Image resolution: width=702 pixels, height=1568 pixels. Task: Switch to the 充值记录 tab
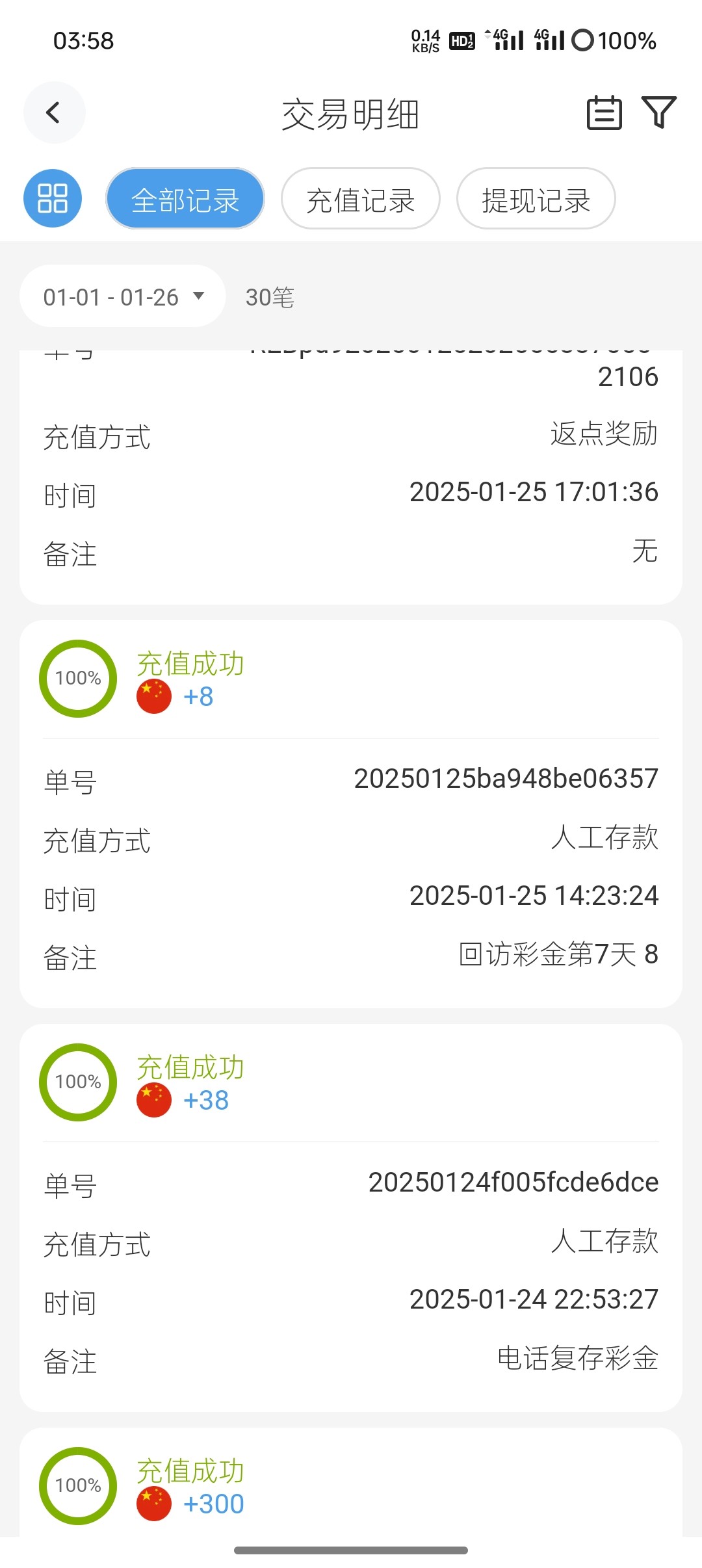click(x=361, y=199)
